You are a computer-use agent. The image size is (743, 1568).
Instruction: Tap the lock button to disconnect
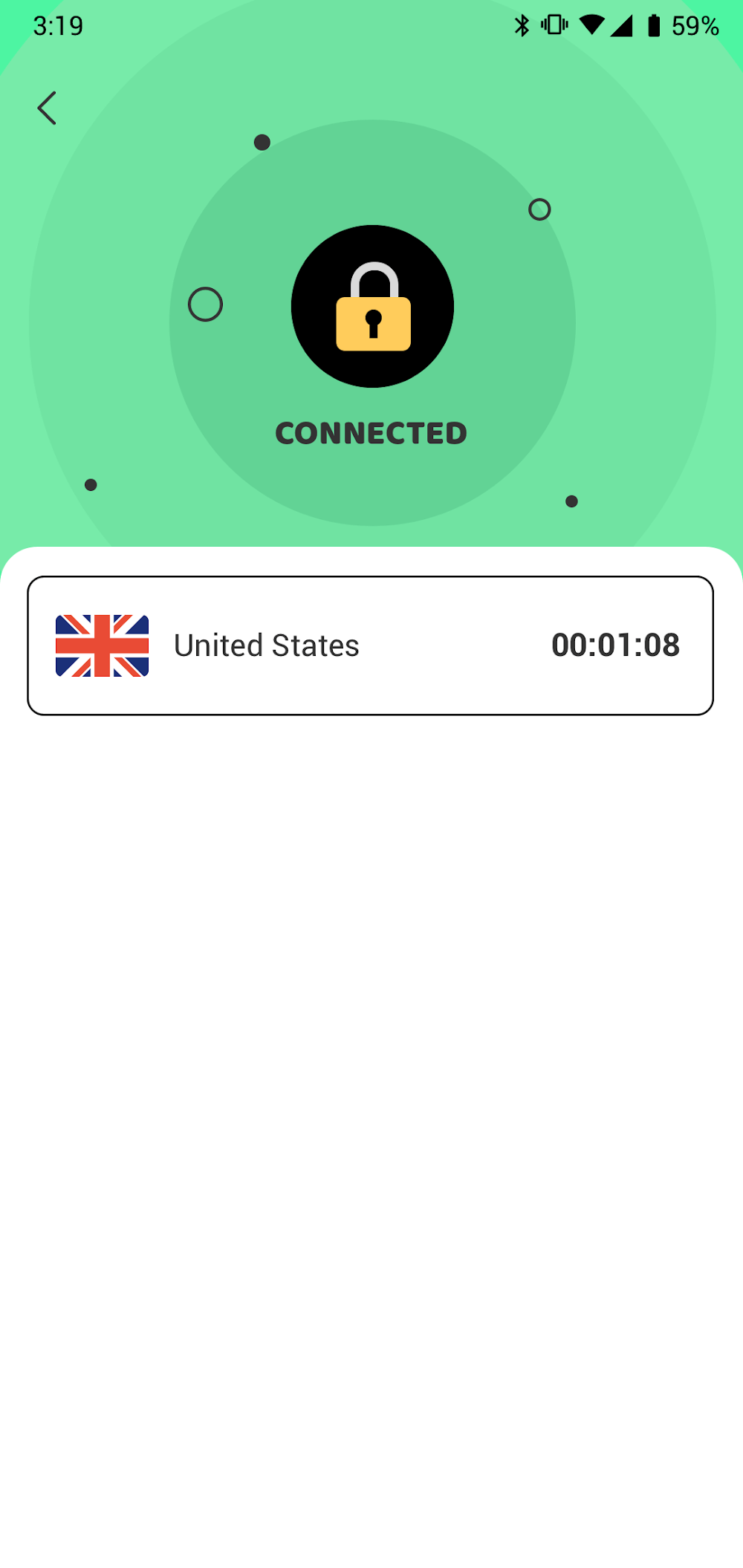tap(372, 306)
